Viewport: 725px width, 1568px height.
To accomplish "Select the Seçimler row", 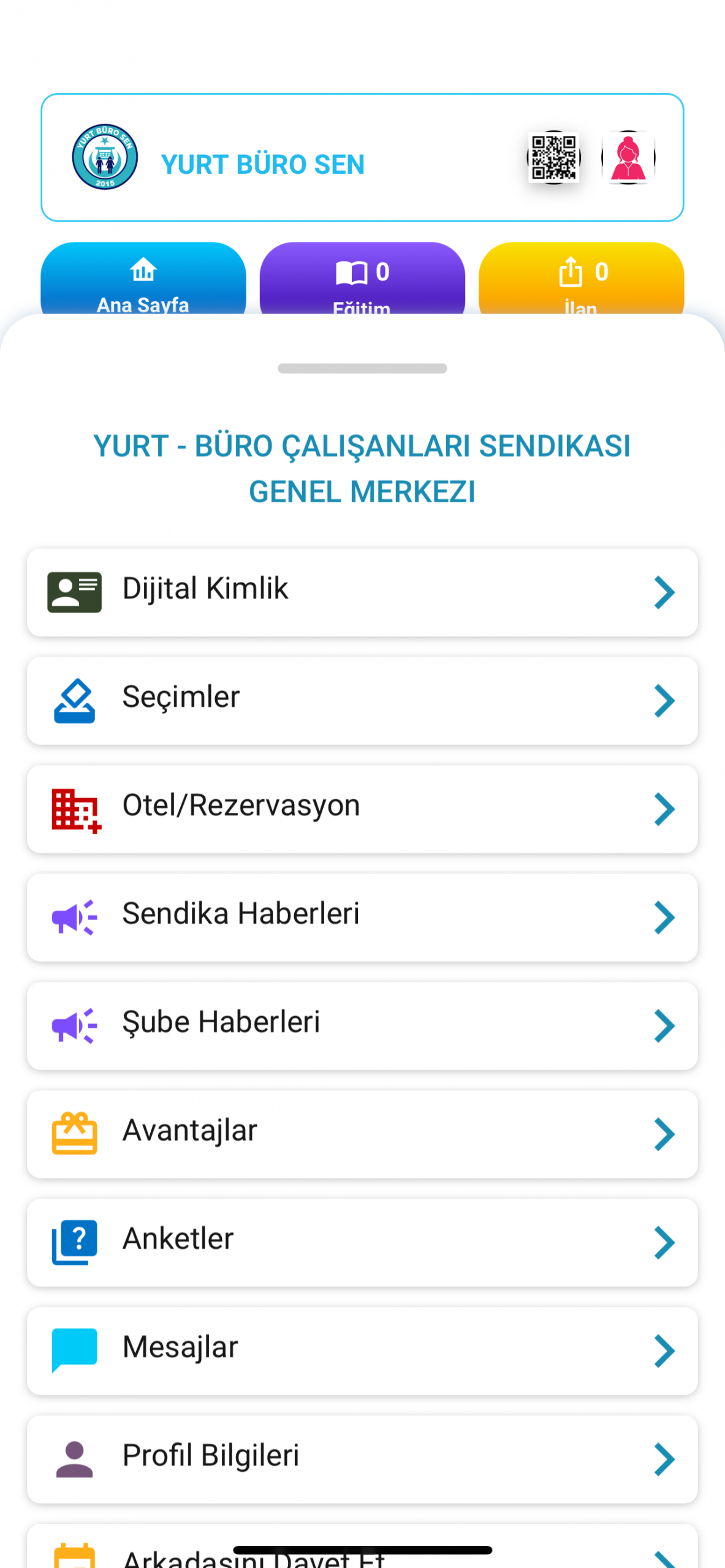I will coord(362,701).
